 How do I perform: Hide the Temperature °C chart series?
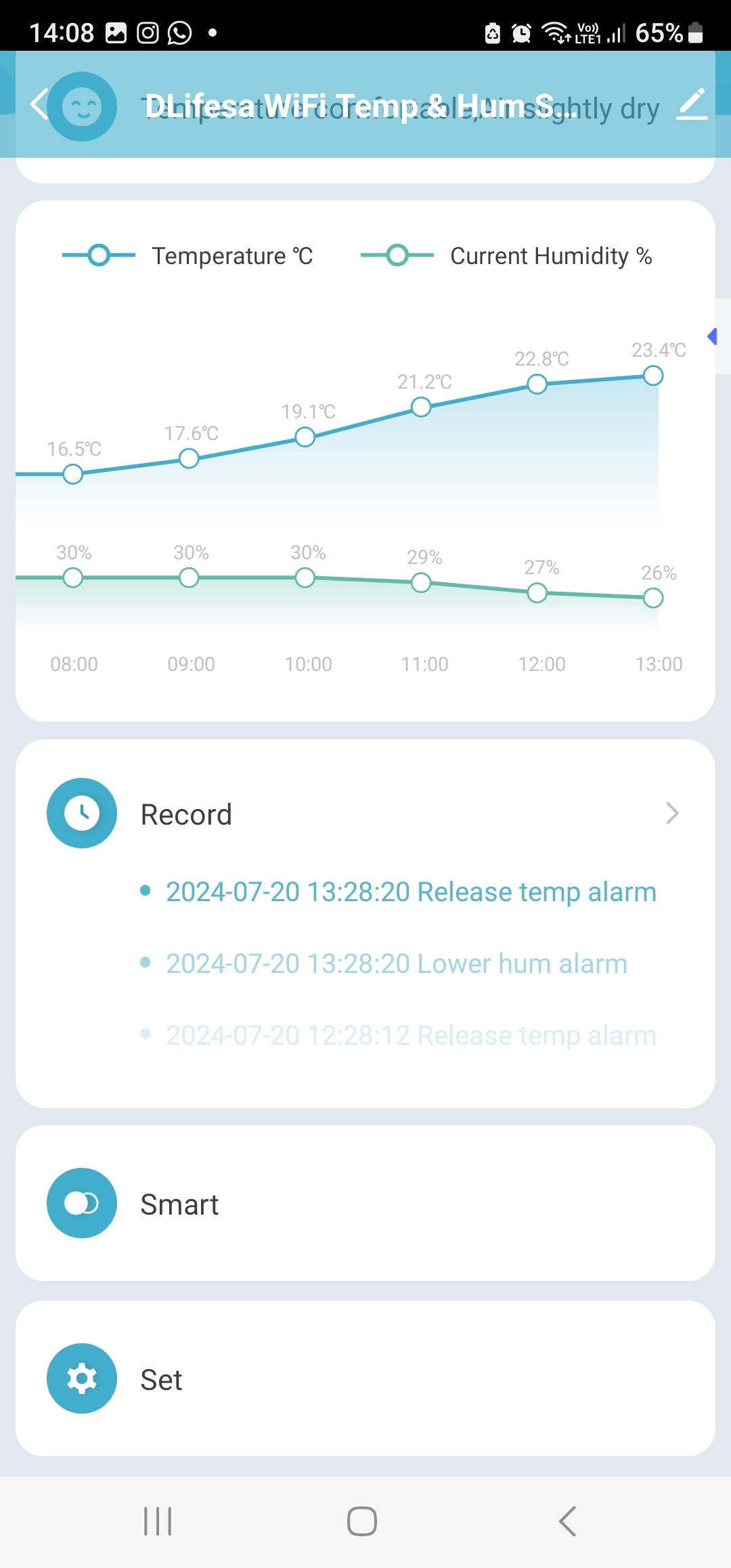(x=187, y=256)
